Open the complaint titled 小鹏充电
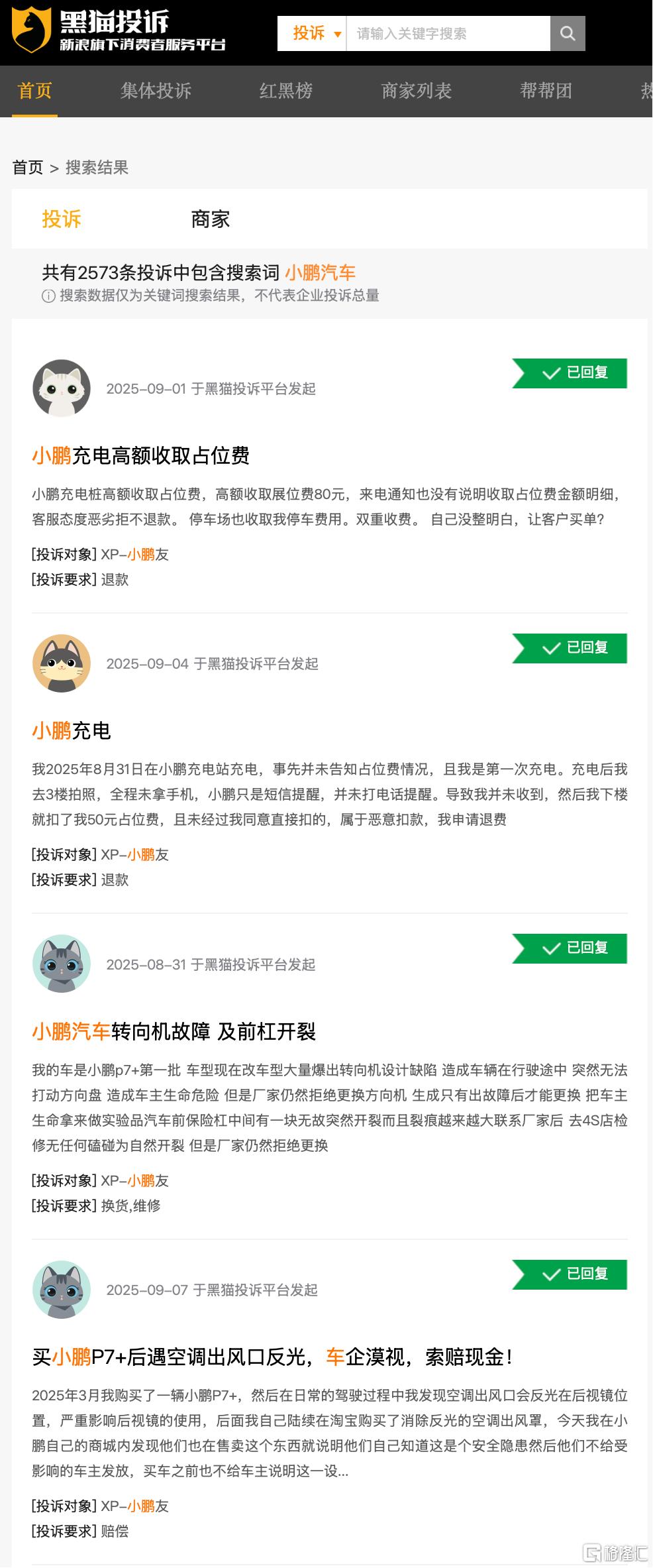 coord(72,731)
